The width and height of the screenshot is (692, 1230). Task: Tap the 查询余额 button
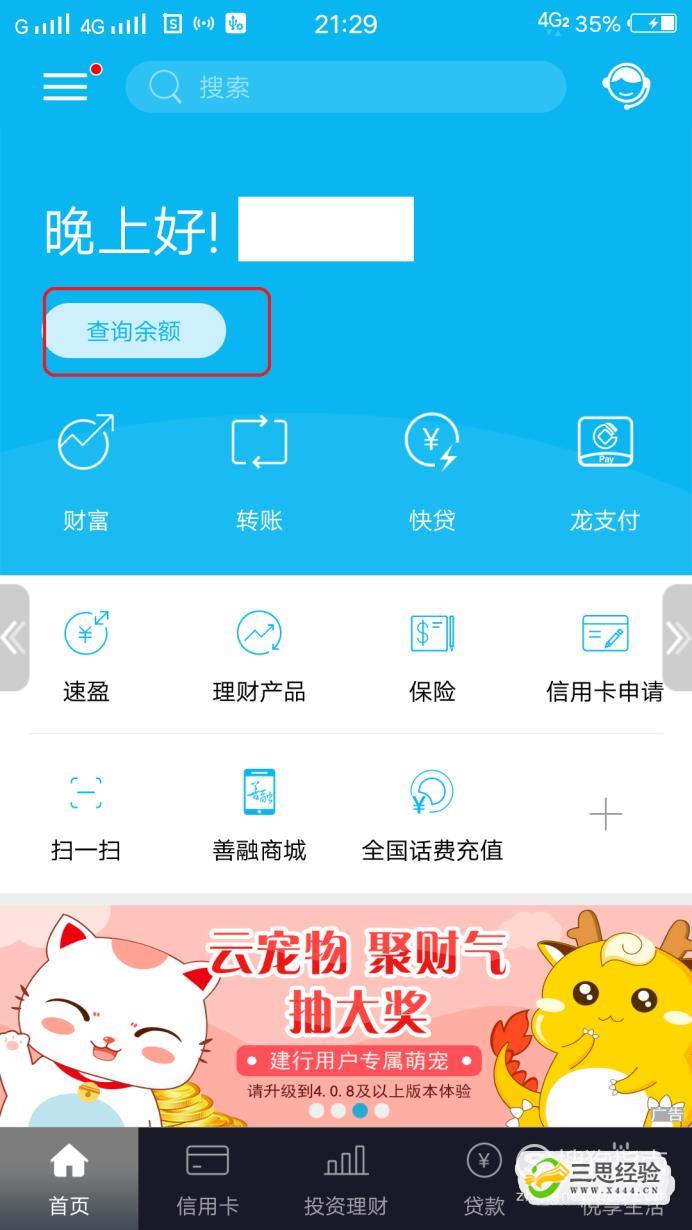134,331
